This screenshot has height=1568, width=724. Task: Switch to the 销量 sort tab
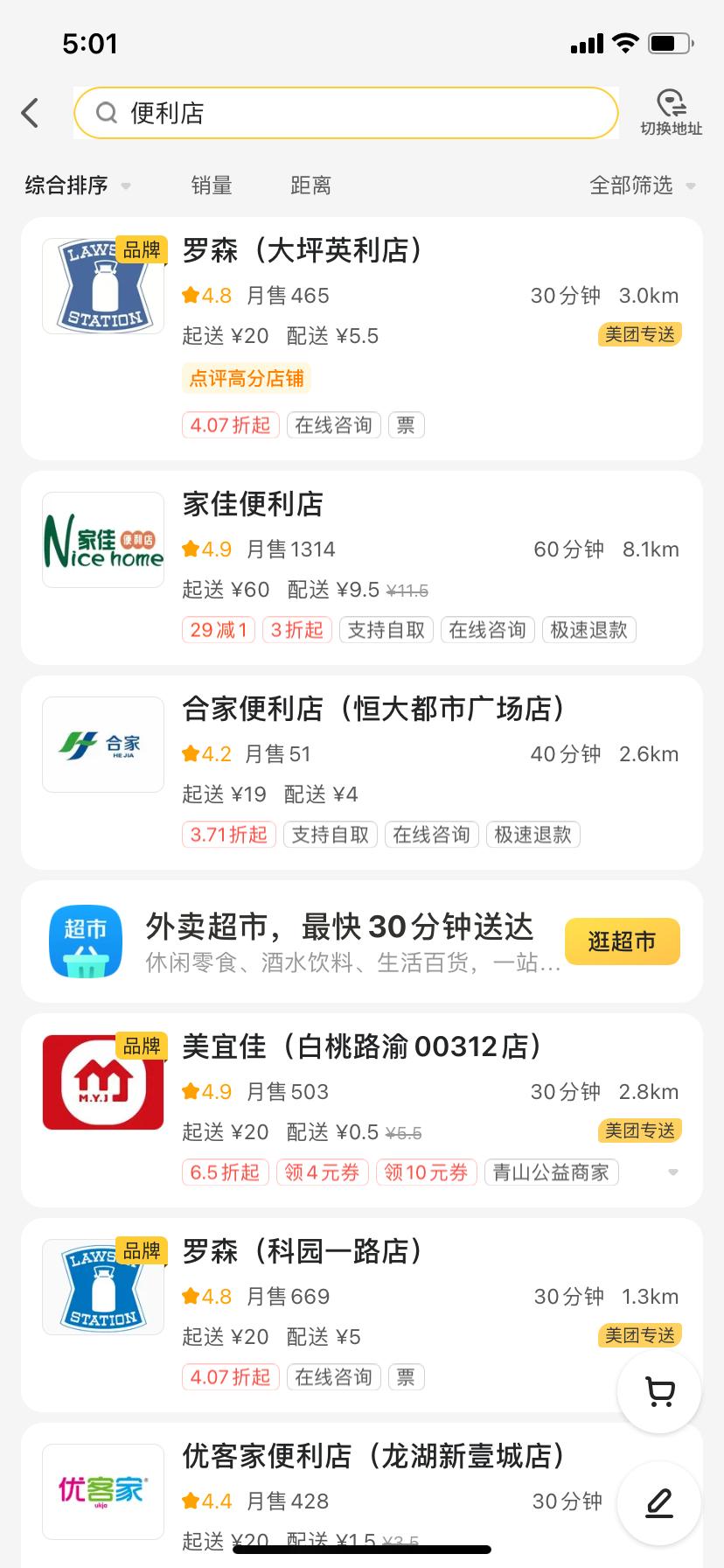click(x=210, y=185)
